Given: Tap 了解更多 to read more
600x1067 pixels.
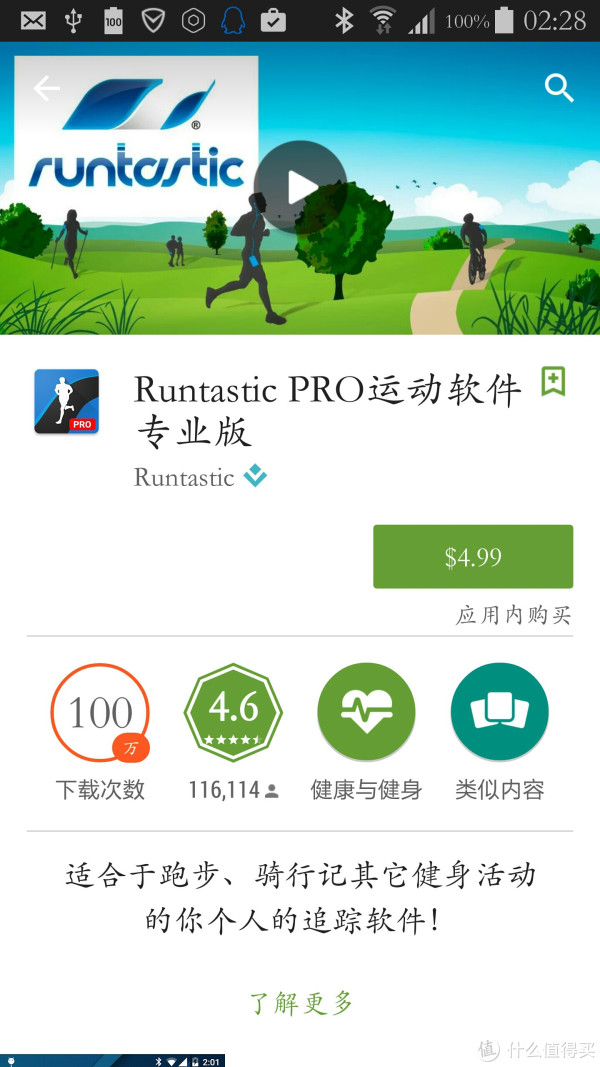Looking at the screenshot, I should tap(301, 1003).
